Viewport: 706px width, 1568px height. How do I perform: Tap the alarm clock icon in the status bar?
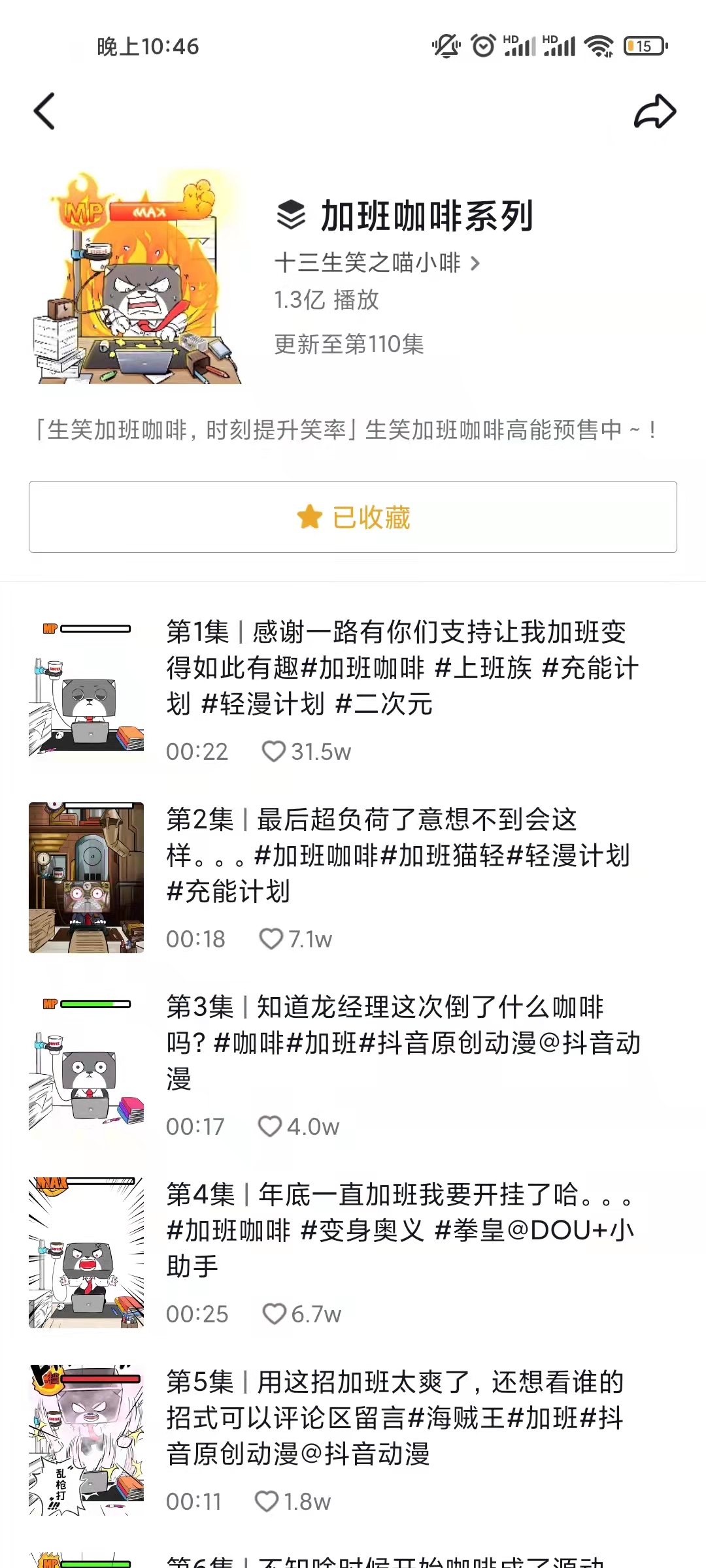(481, 46)
